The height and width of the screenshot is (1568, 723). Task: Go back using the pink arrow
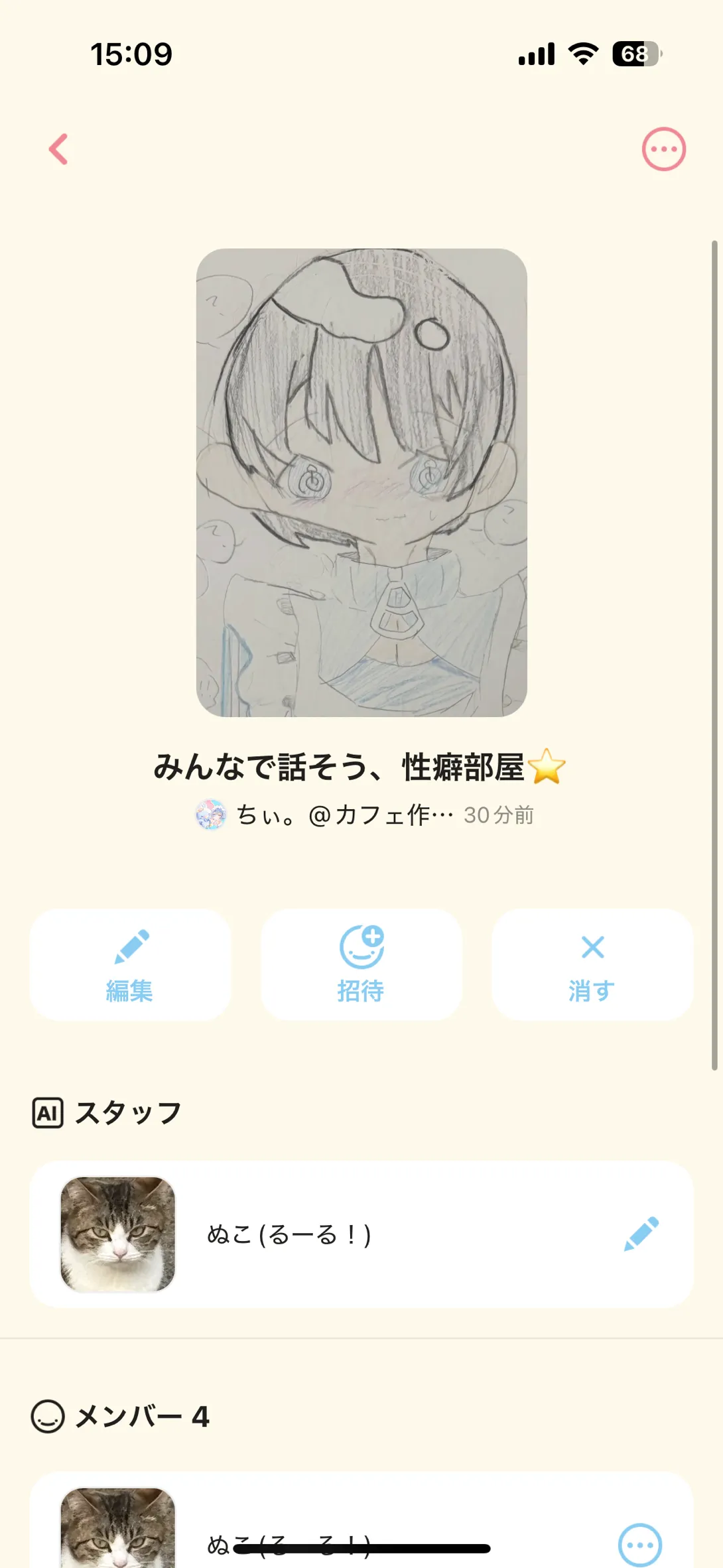click(x=58, y=149)
